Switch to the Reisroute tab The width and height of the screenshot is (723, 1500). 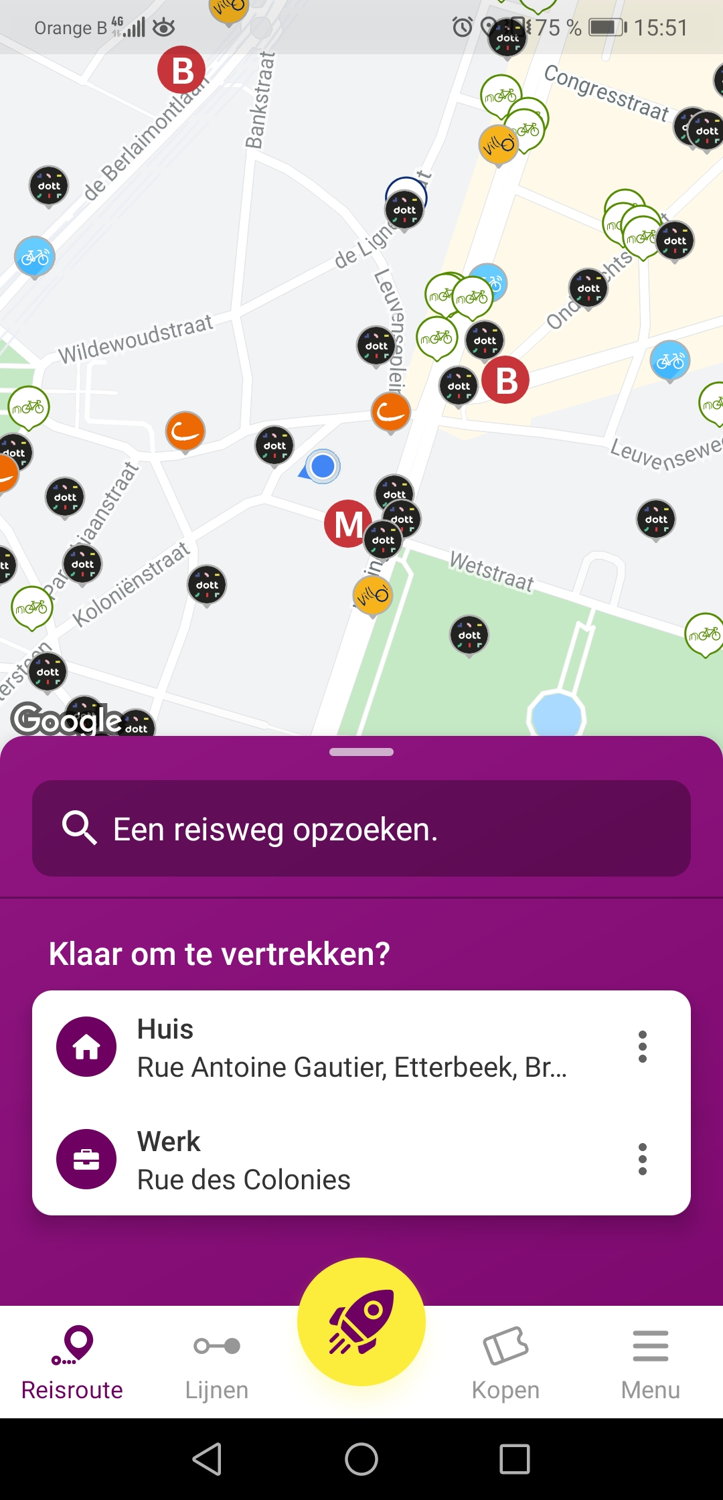pyautogui.click(x=72, y=1362)
